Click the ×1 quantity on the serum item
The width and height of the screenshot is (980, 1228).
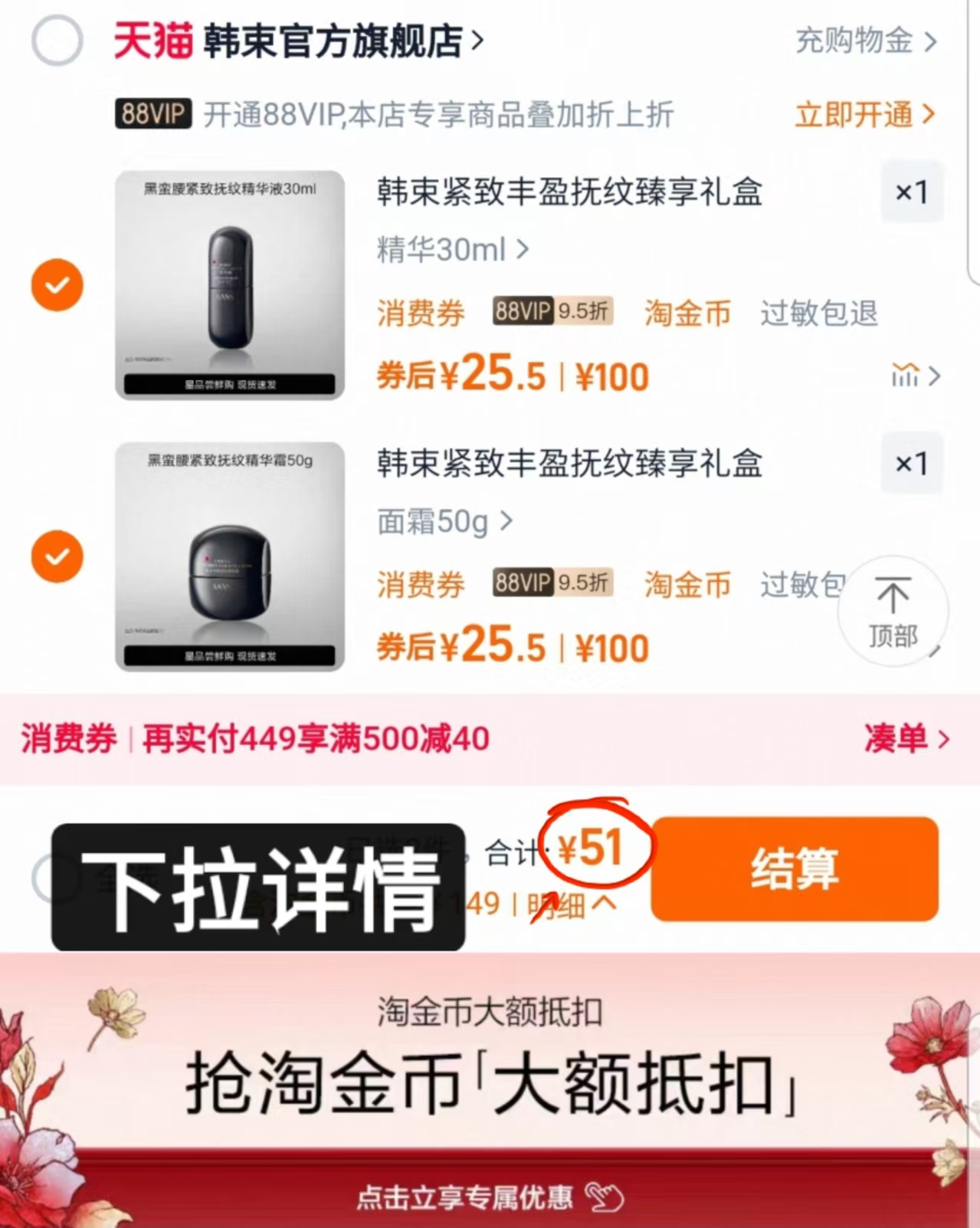[911, 193]
